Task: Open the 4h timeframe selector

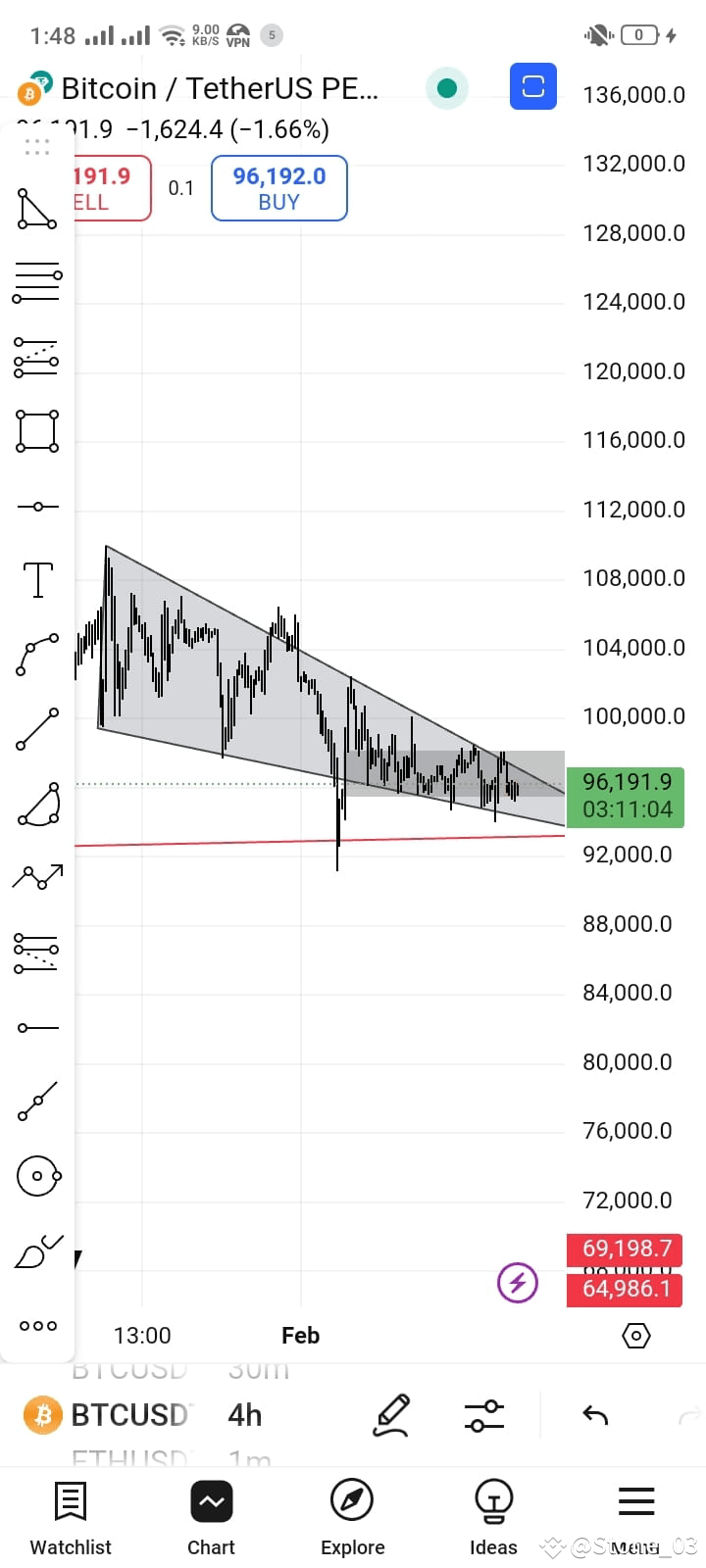Action: 243,1415
